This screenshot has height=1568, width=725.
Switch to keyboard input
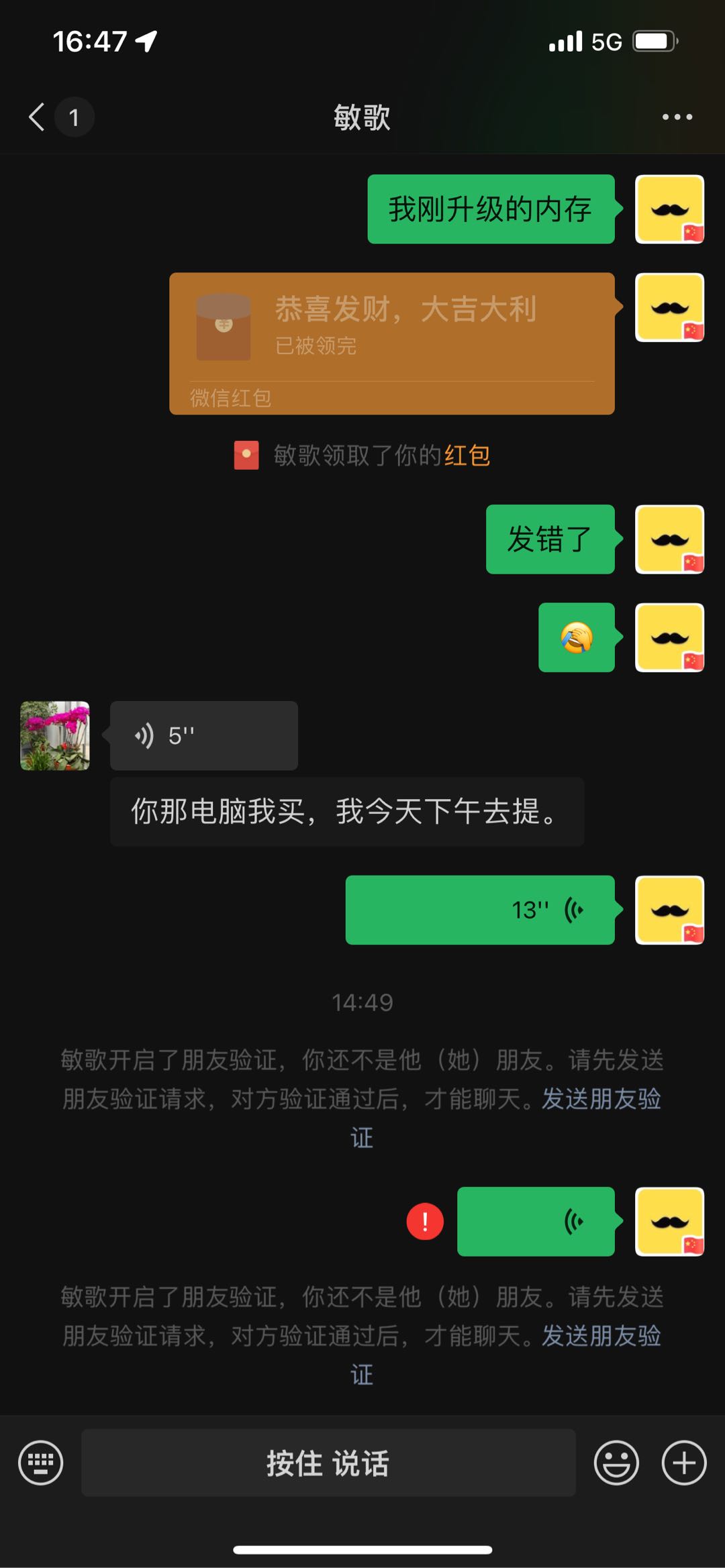[x=41, y=1463]
